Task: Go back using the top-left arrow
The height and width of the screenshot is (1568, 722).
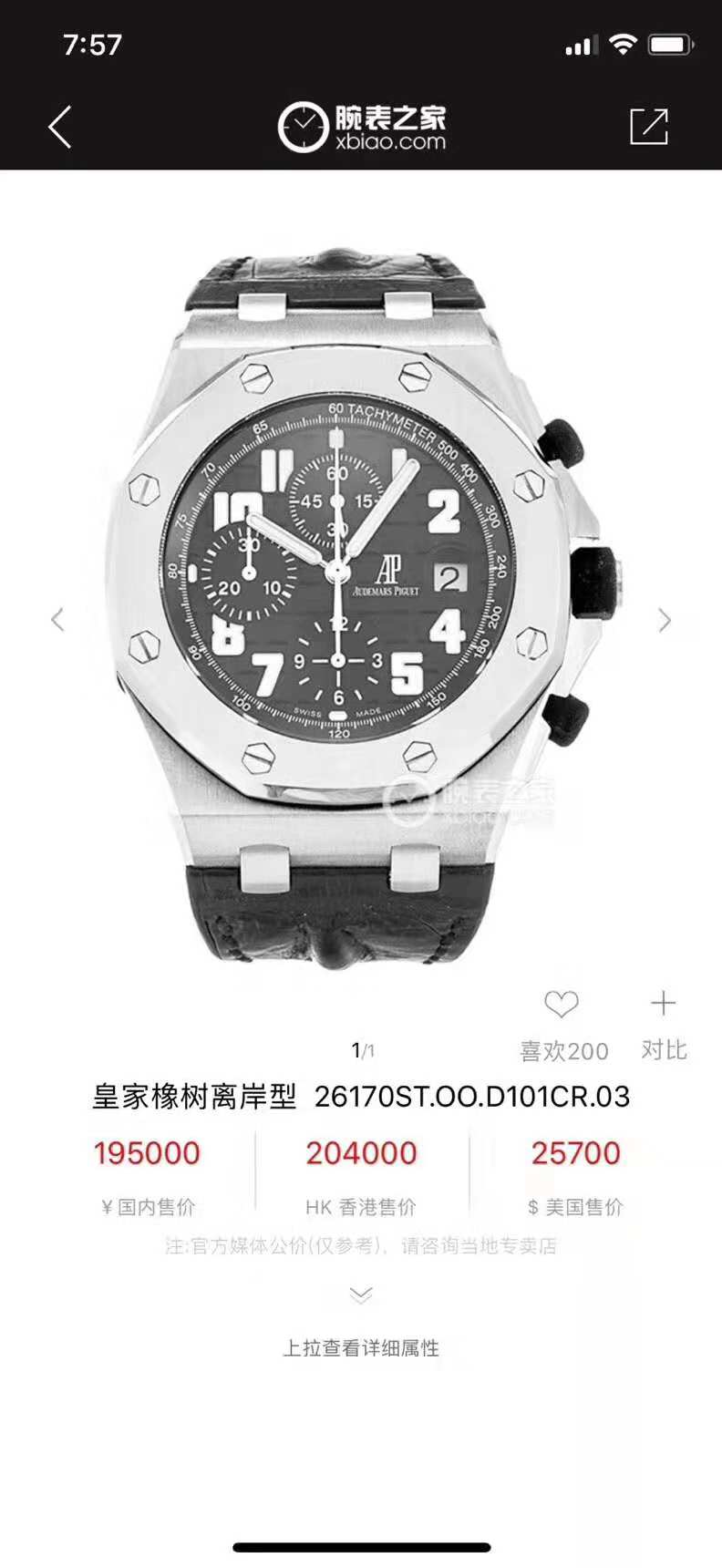Action: [60, 127]
